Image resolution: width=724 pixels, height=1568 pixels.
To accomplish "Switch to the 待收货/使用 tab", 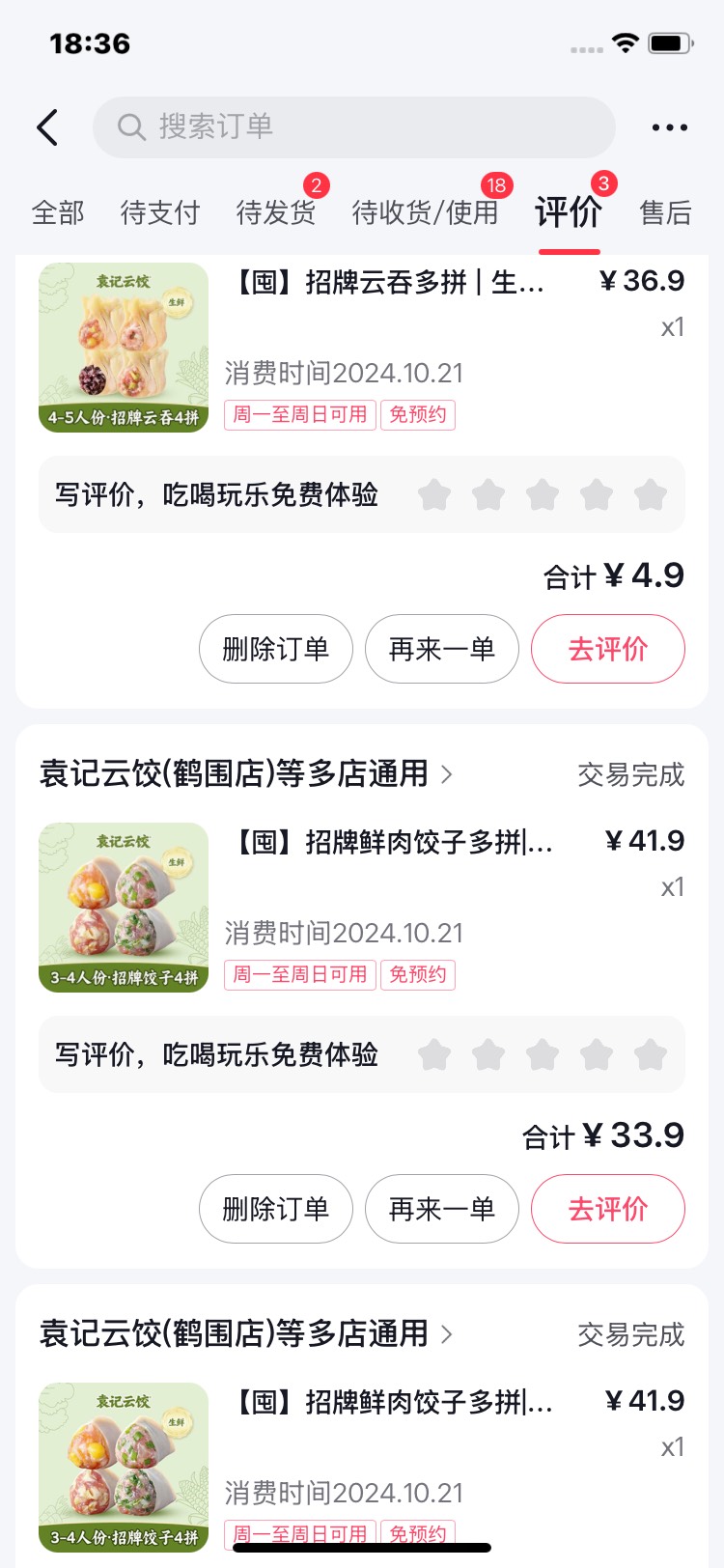I will coord(425,212).
